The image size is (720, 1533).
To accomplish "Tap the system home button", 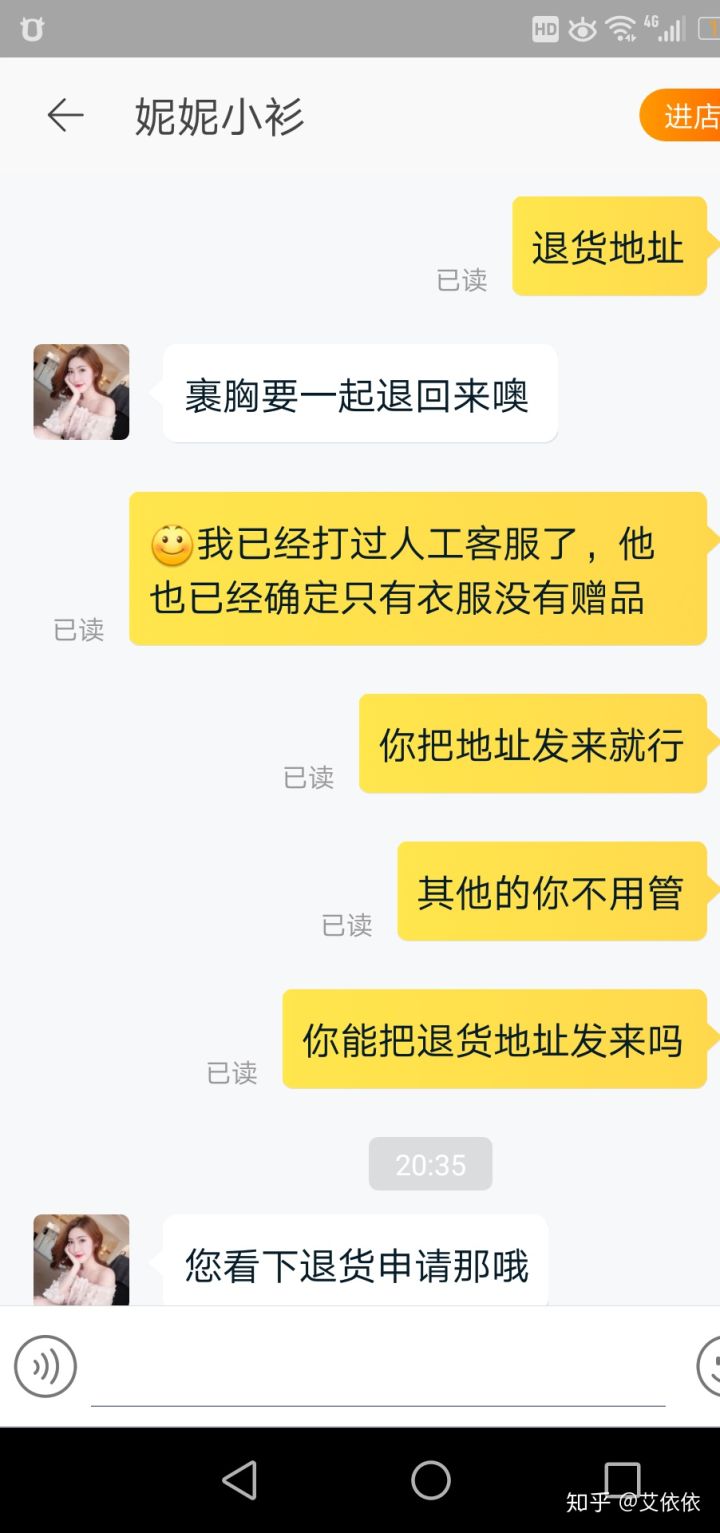I will pyautogui.click(x=431, y=1479).
